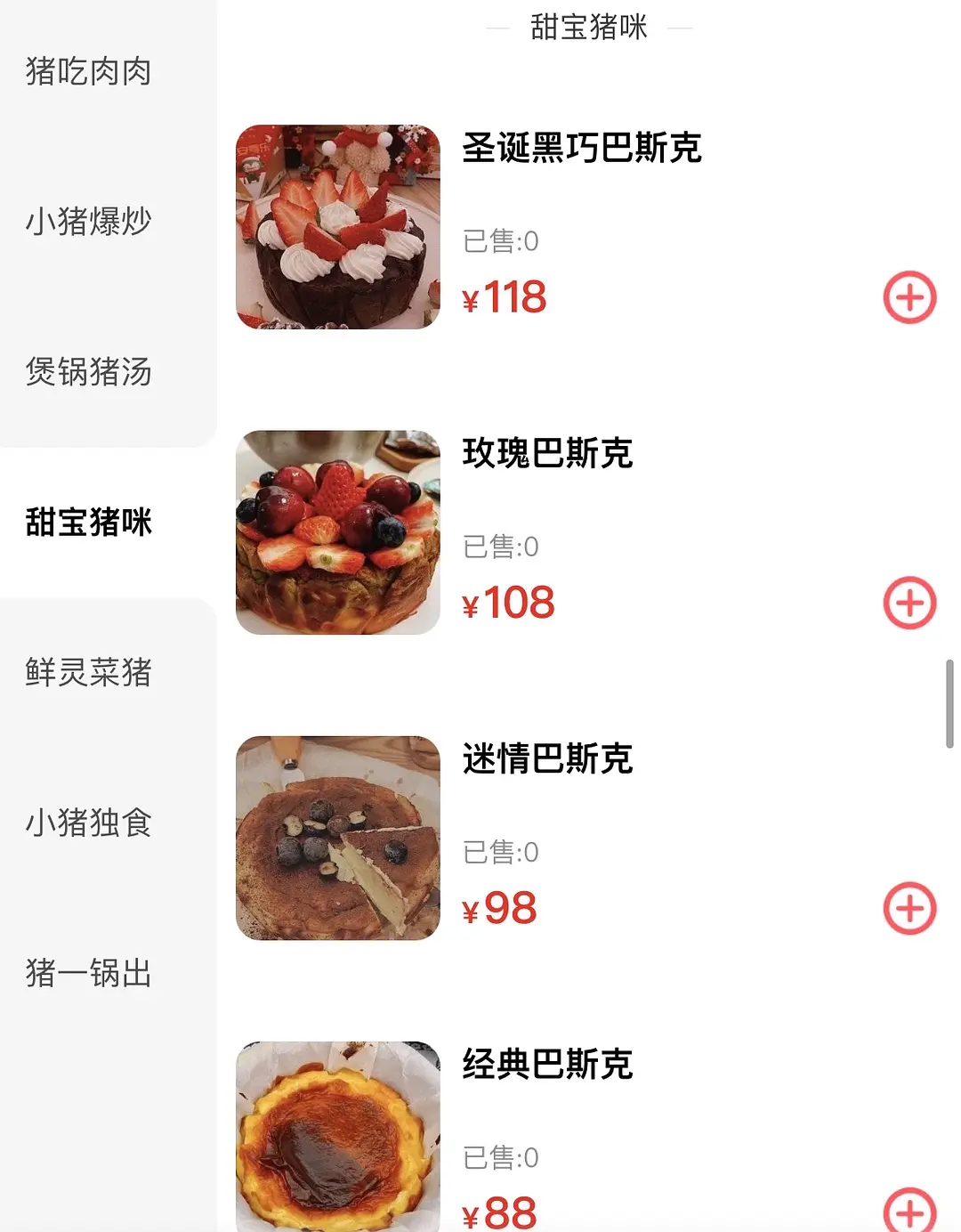Image resolution: width=961 pixels, height=1232 pixels.
Task: Add 迷情巴斯克 to the cart
Action: pos(909,908)
